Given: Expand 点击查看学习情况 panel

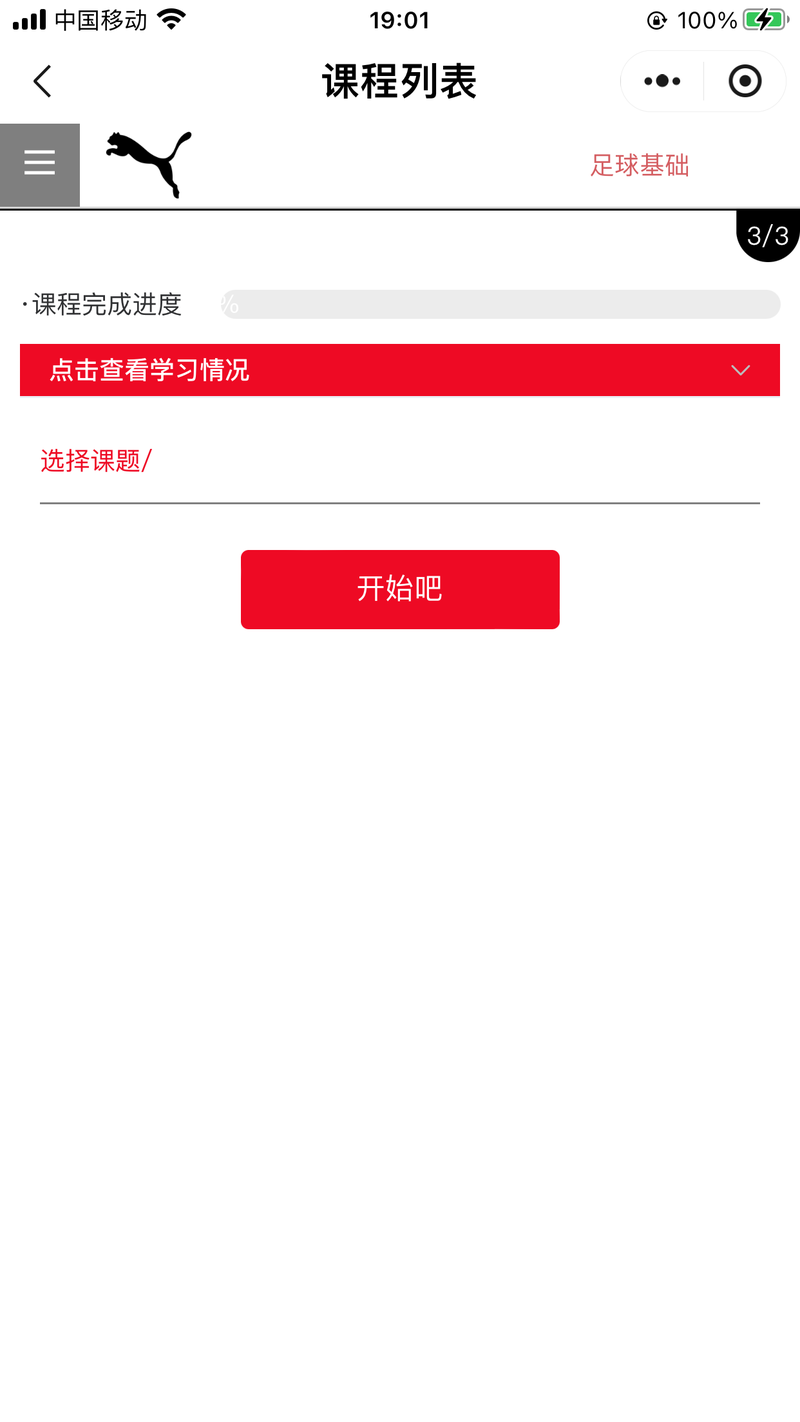Looking at the screenshot, I should (400, 370).
